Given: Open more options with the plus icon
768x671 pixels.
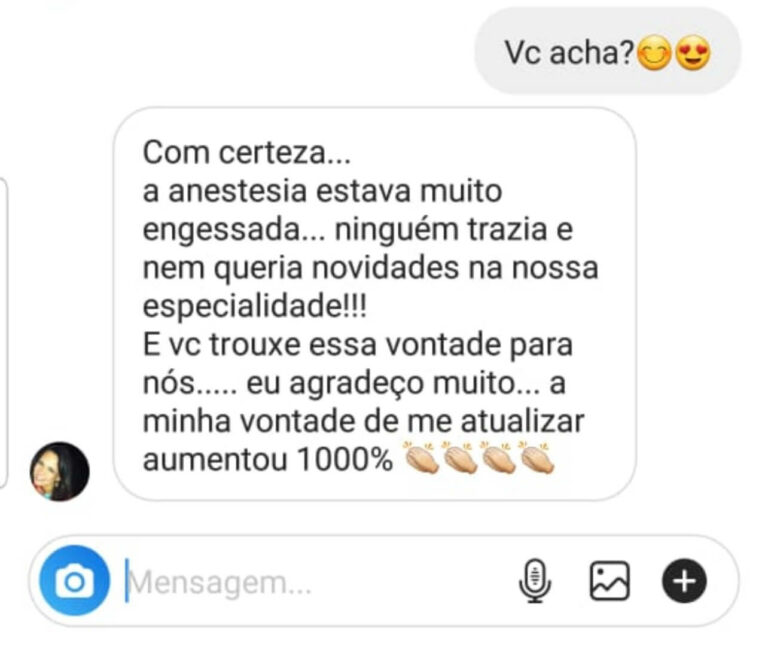Looking at the screenshot, I should click(684, 580).
